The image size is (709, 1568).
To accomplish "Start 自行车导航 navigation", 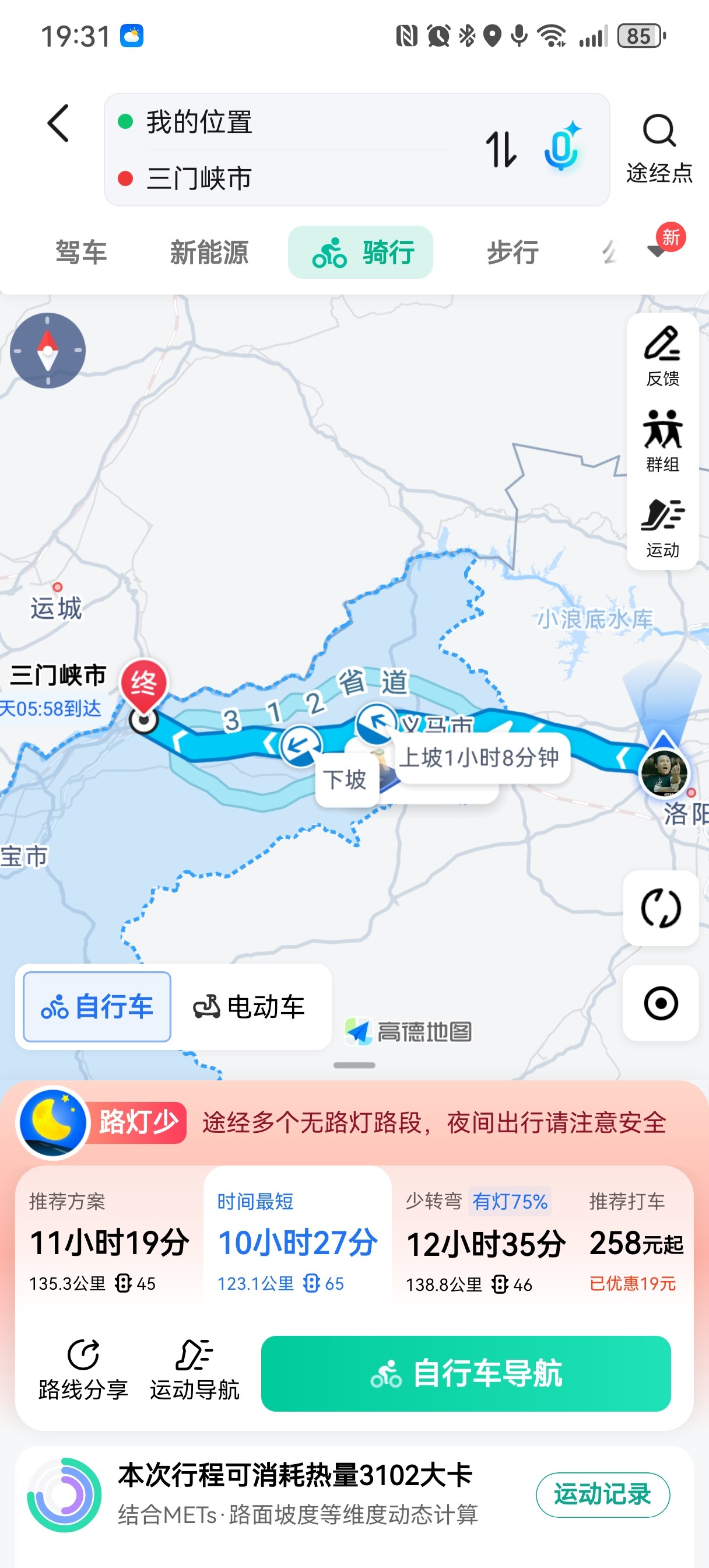I will 465,1374.
